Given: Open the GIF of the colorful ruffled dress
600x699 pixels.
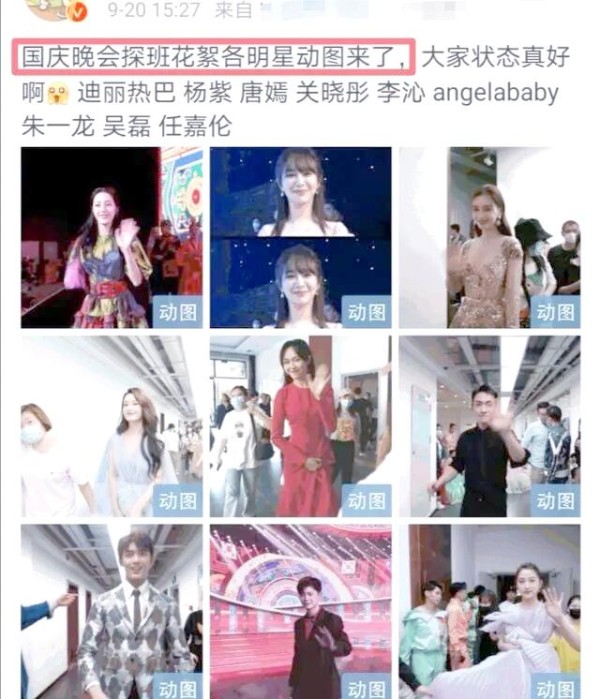Looking at the screenshot, I should pos(111,237).
